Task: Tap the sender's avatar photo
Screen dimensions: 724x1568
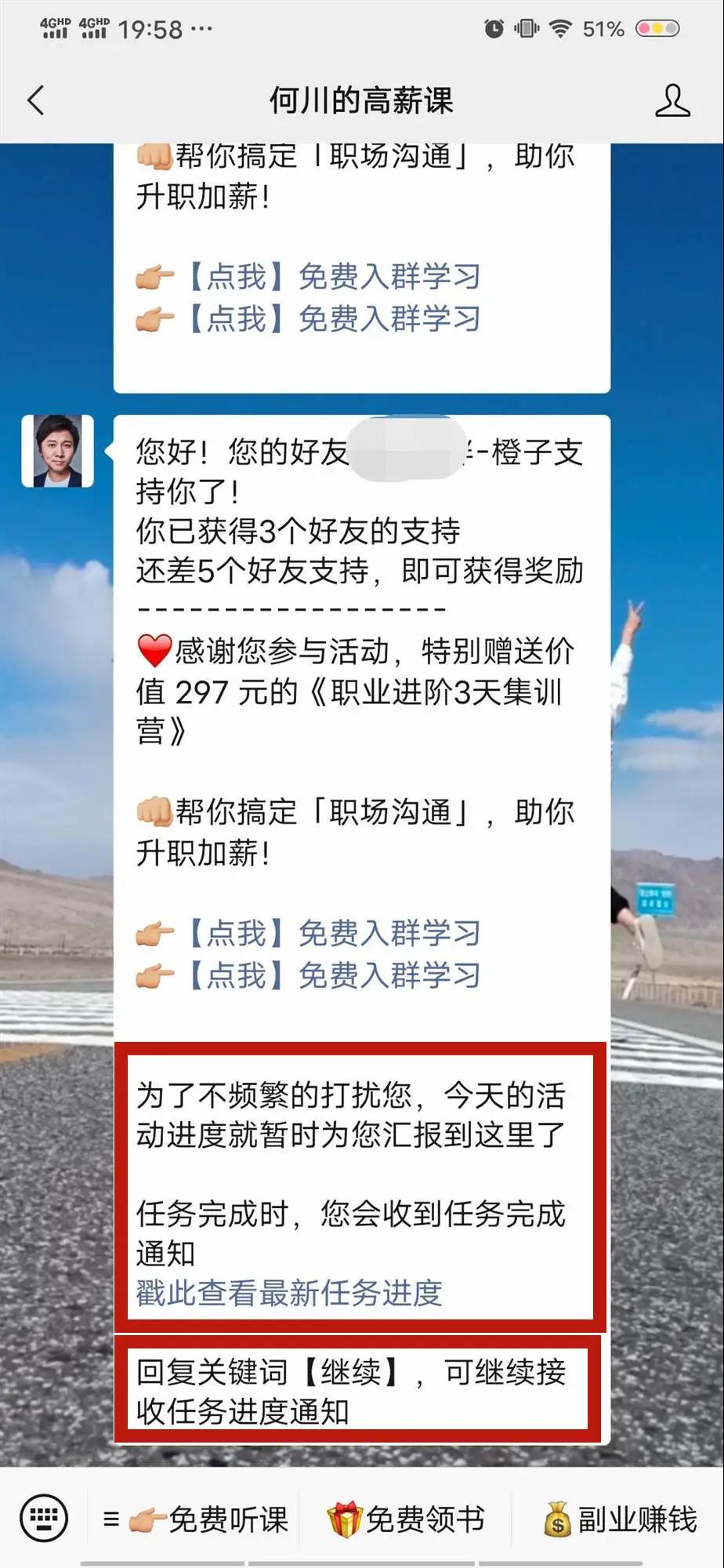Action: (57, 451)
